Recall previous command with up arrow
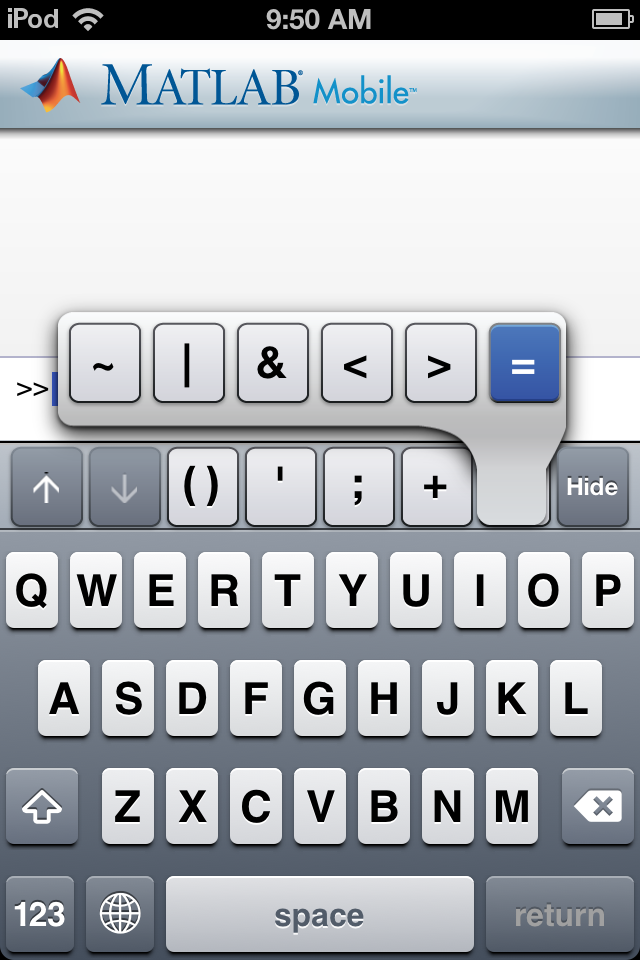The image size is (640, 960). pos(46,487)
